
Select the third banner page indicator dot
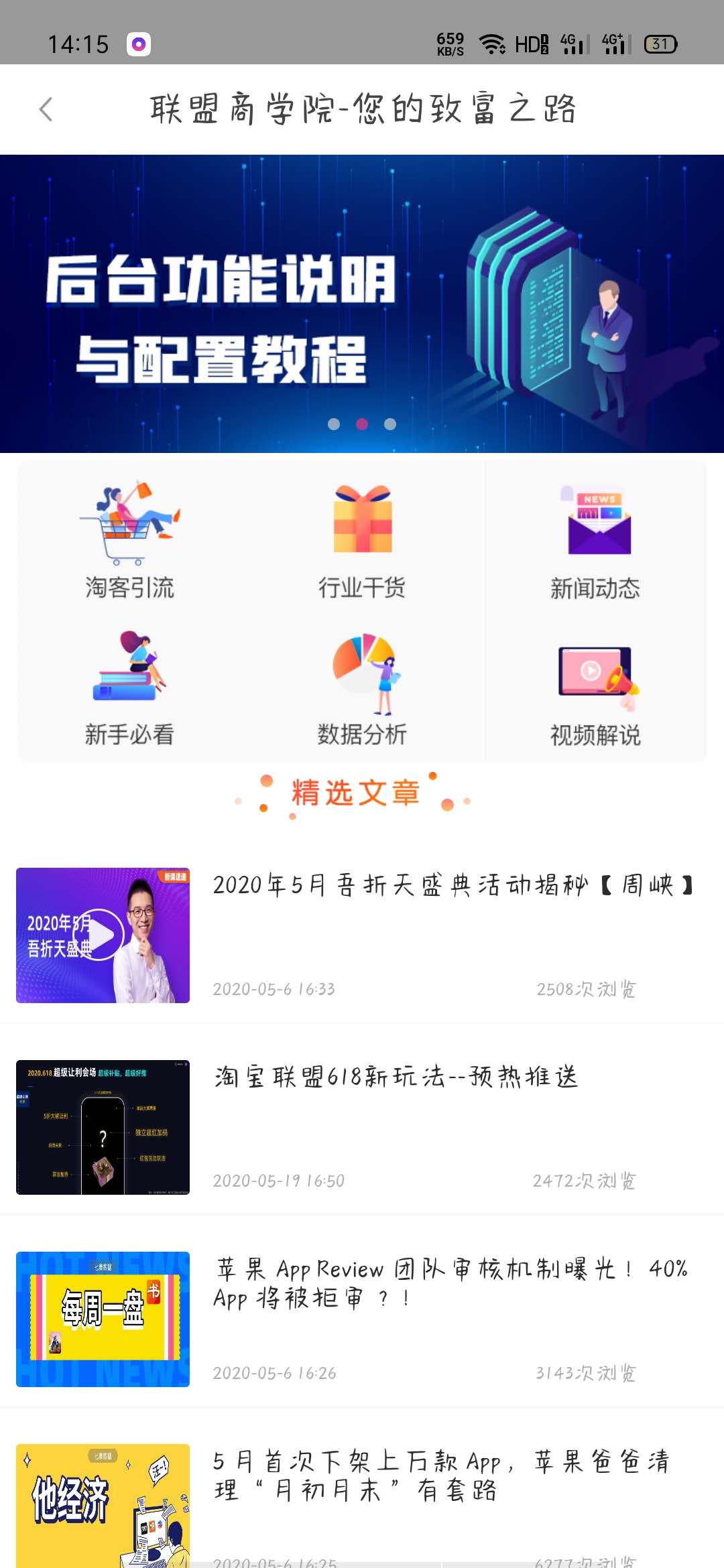390,424
